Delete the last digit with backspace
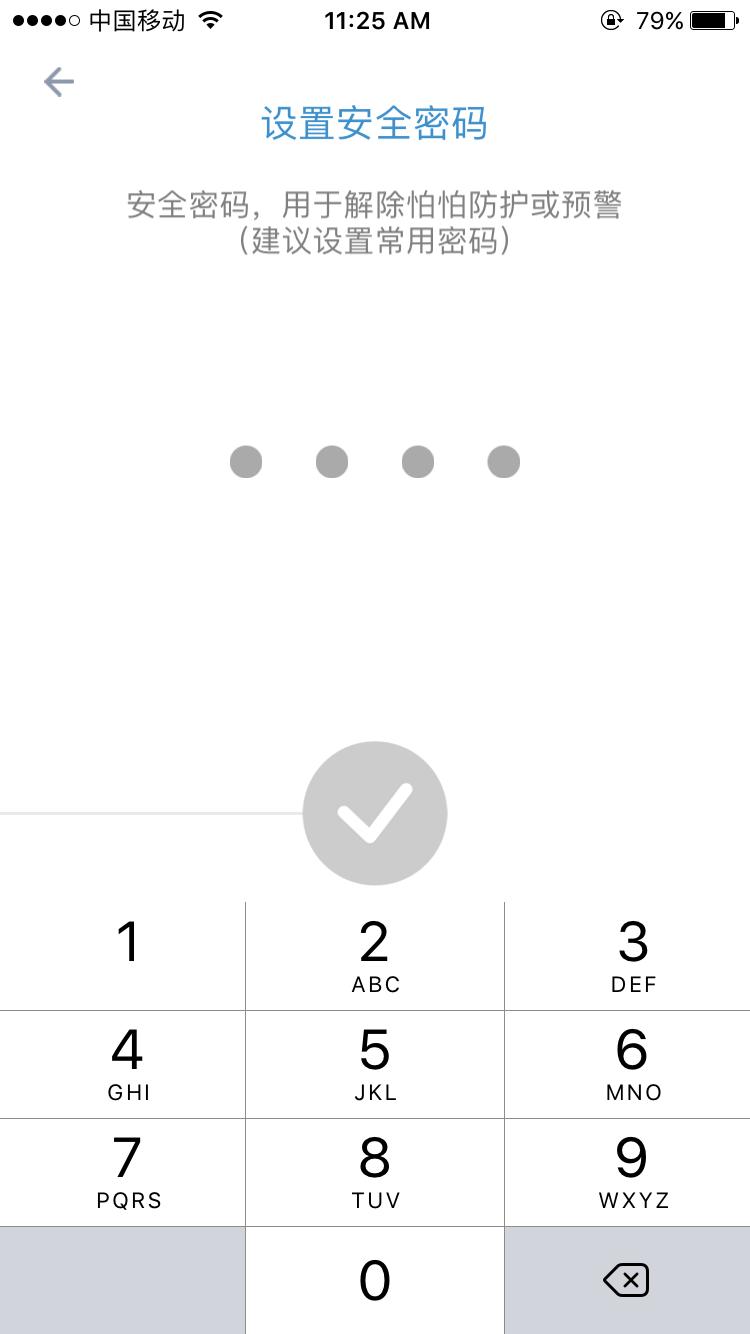750x1334 pixels. [x=627, y=1280]
